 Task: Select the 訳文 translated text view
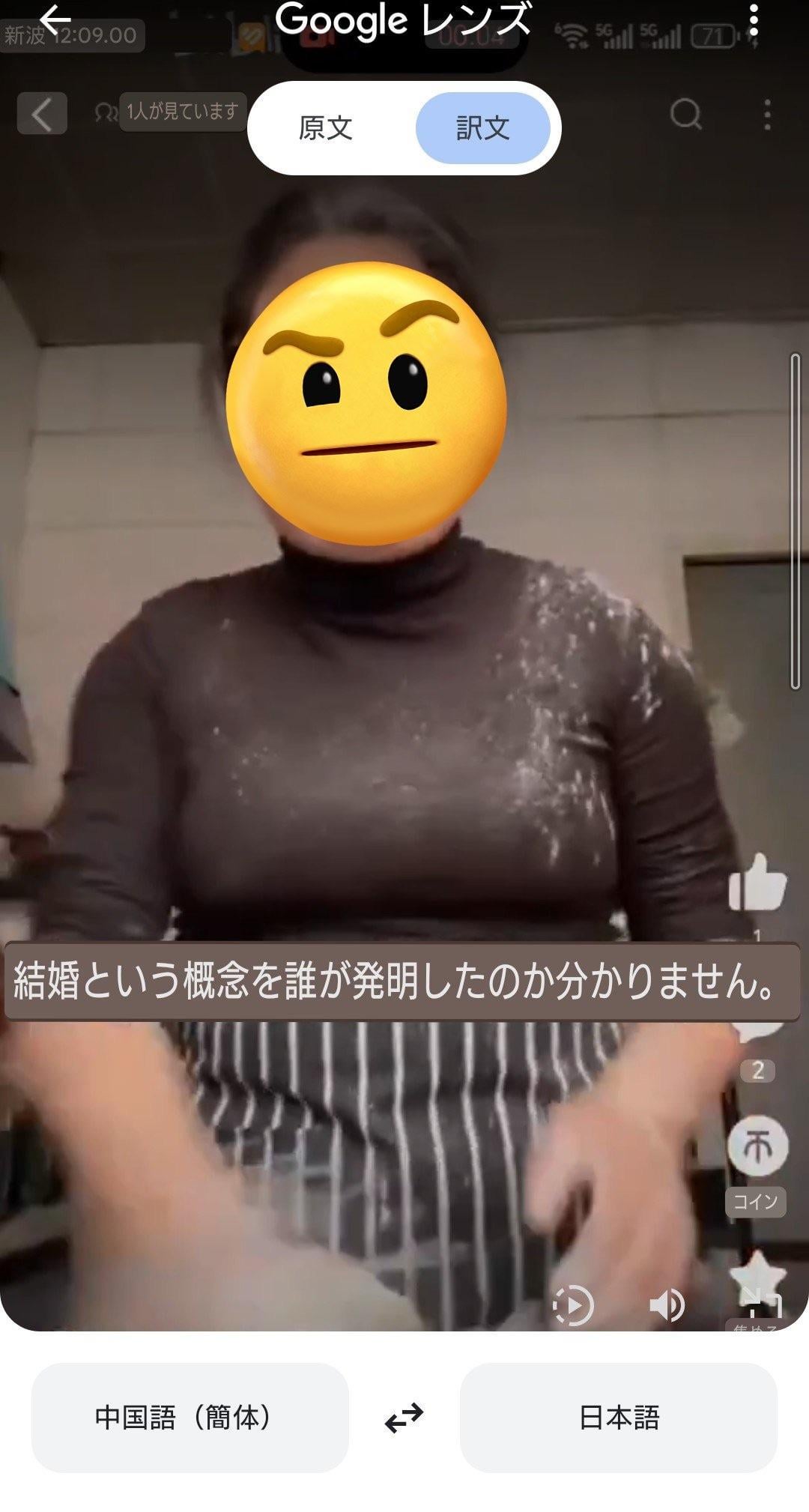[x=483, y=128]
